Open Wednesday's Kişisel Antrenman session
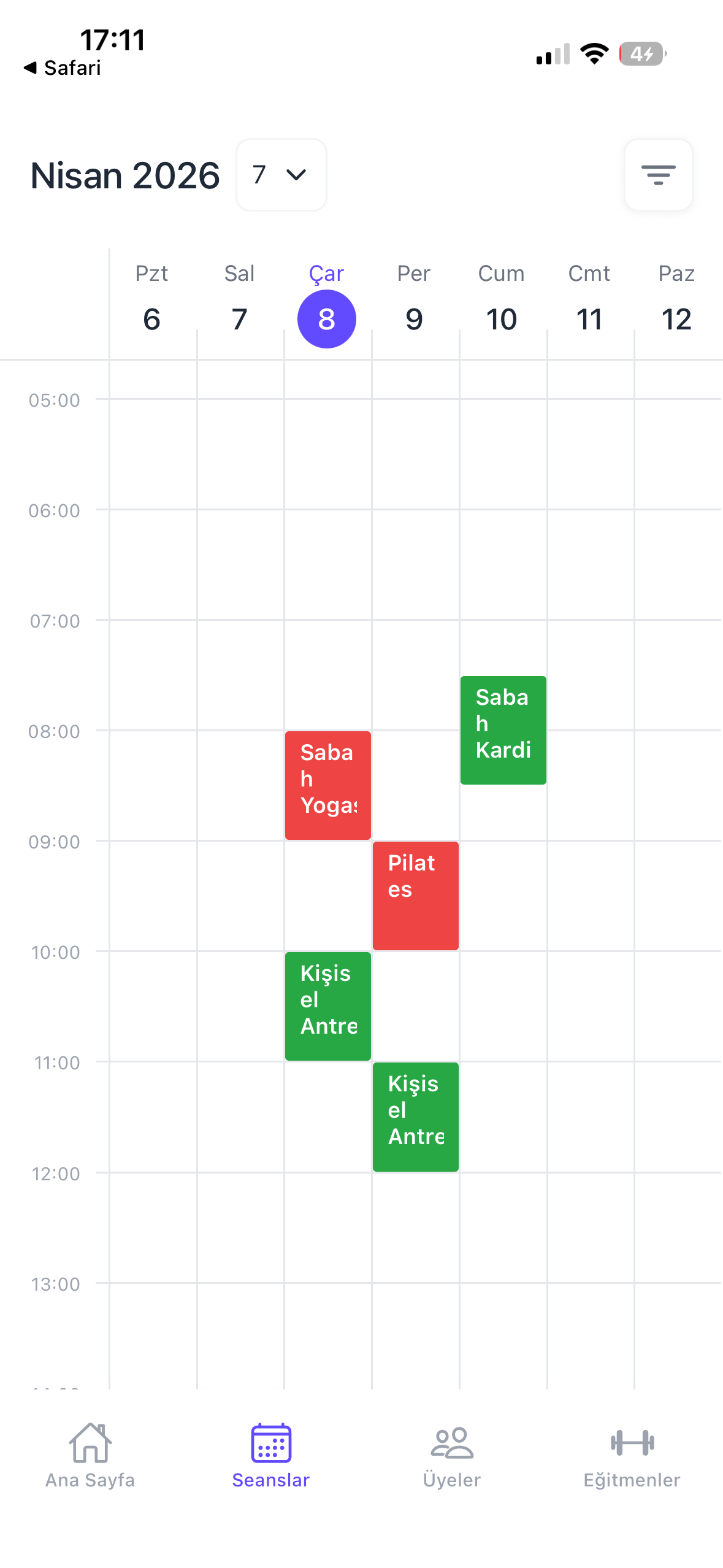 click(x=328, y=1005)
